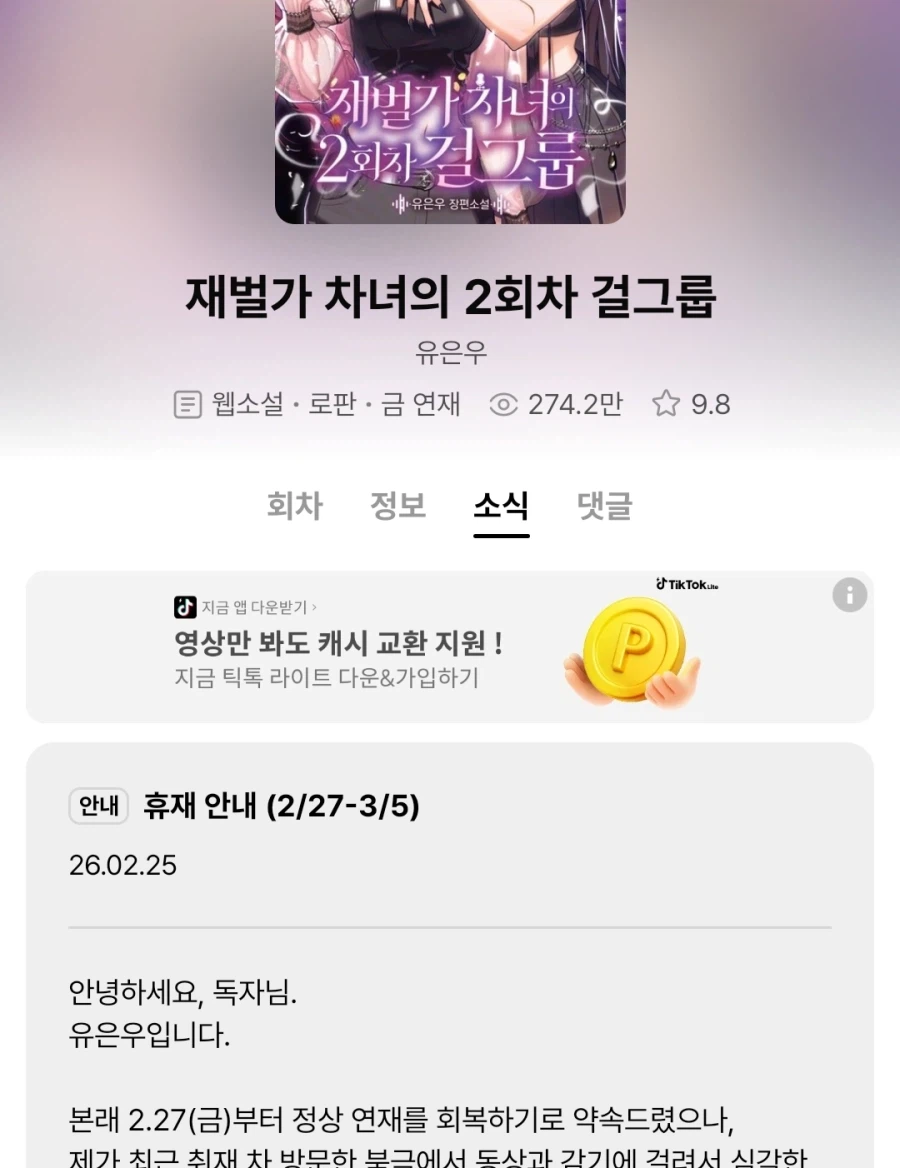
Task: Click the document icon next to 웹소설
Action: (186, 406)
